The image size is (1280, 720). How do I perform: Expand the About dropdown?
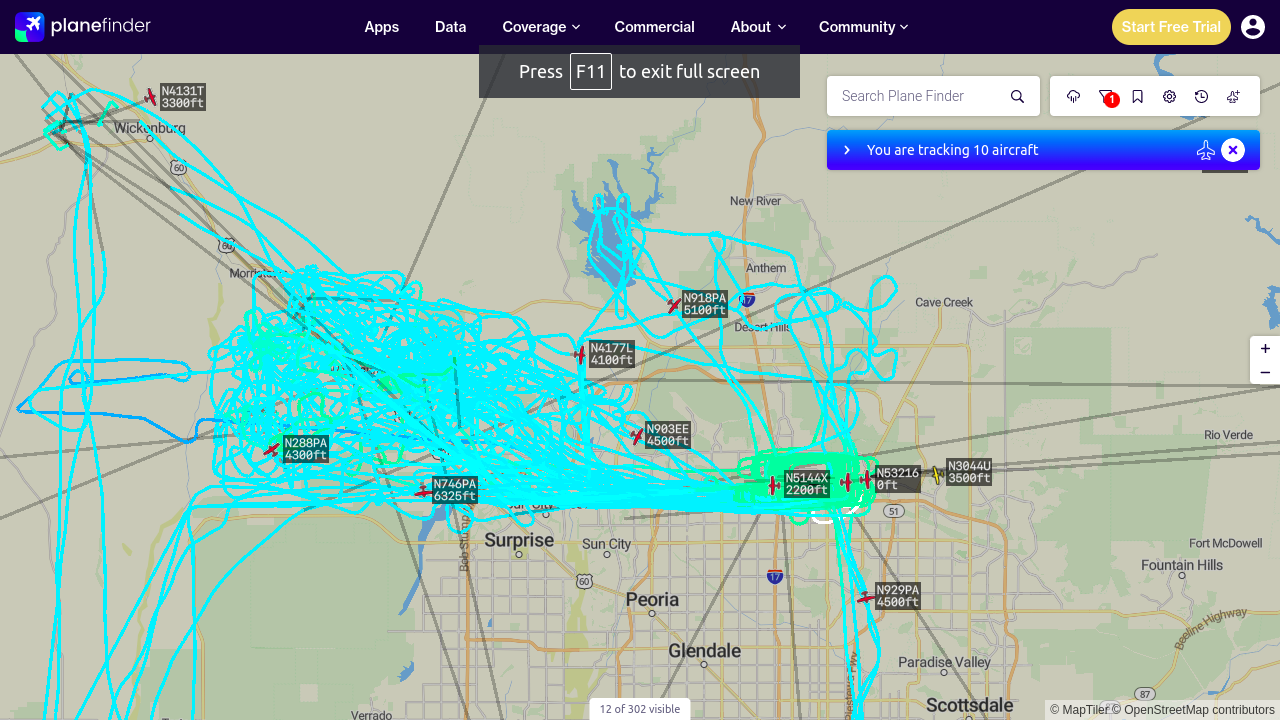(x=758, y=27)
